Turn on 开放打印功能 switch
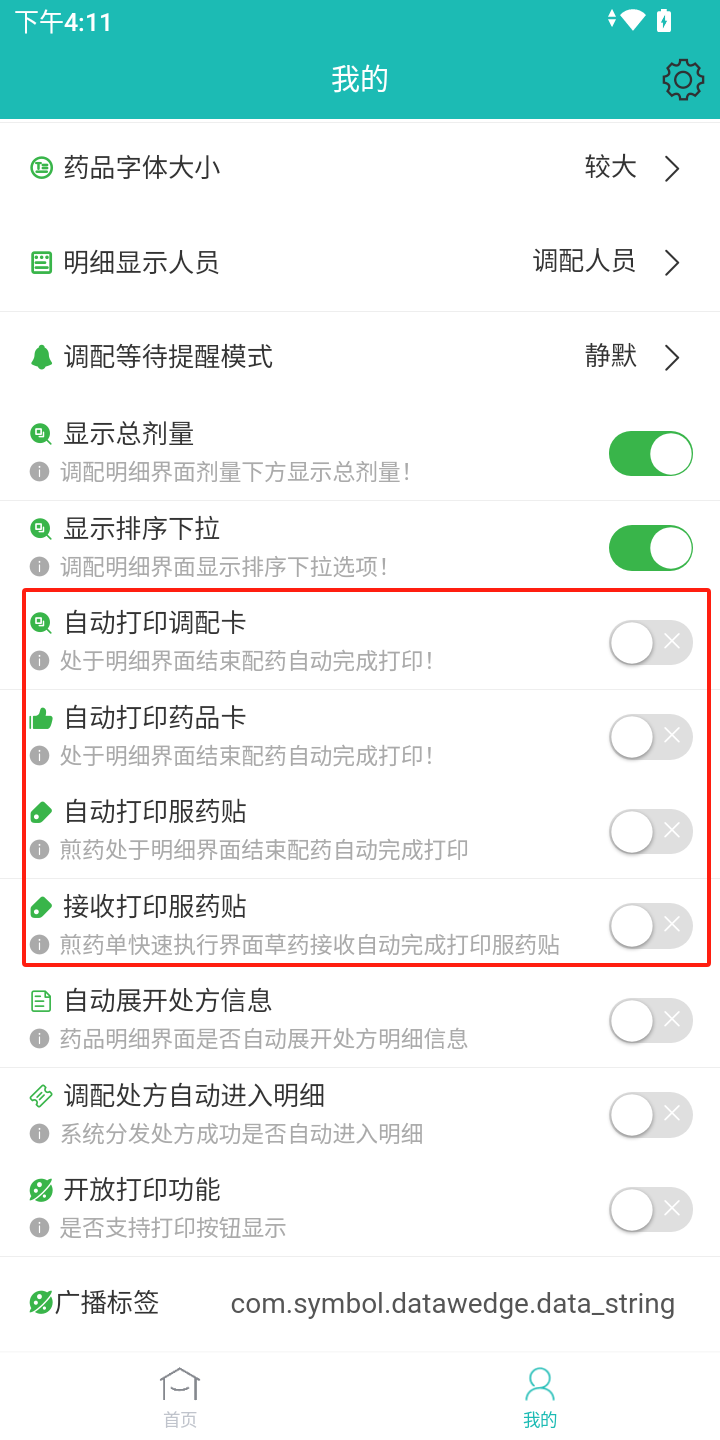The height and width of the screenshot is (1440, 720). 651,1209
